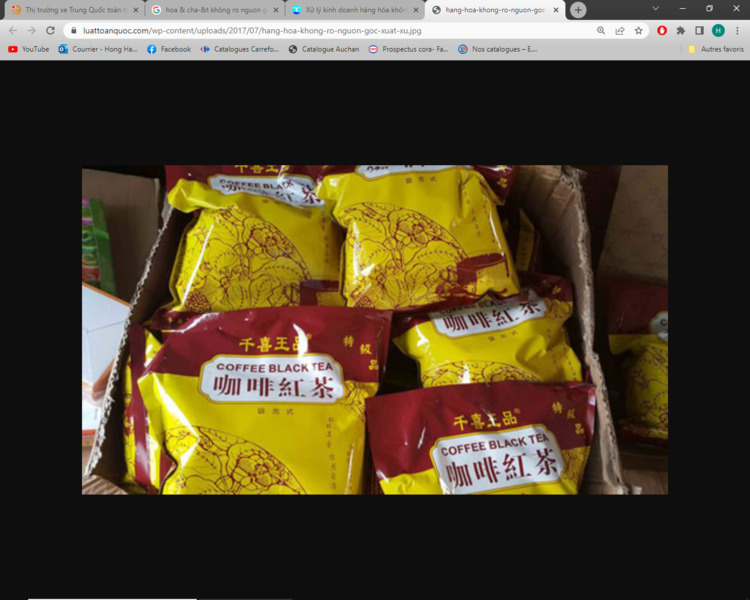Open the side panel
Screen dimensions: 750x600
(699, 31)
